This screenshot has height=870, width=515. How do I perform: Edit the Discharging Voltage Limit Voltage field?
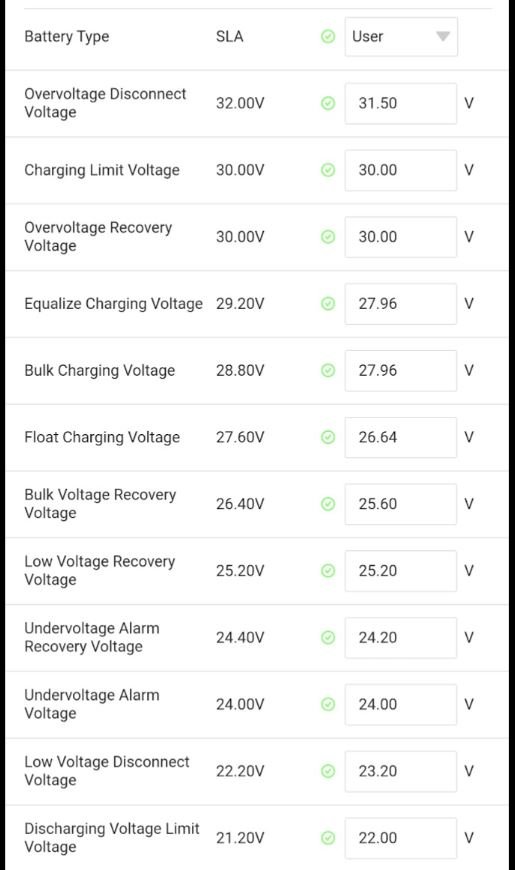pyautogui.click(x=401, y=838)
